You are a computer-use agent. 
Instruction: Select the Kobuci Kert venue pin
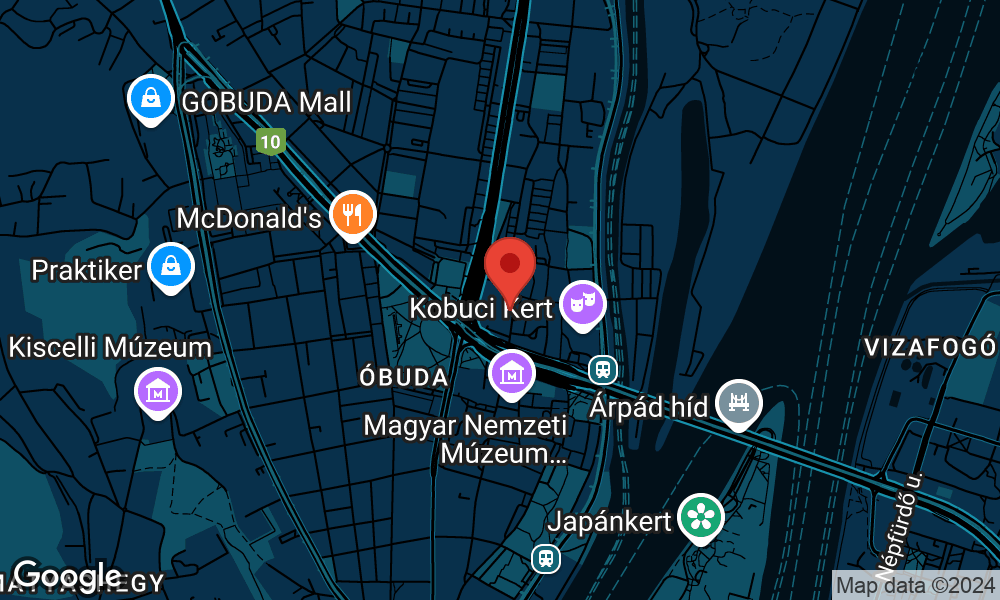click(x=584, y=303)
